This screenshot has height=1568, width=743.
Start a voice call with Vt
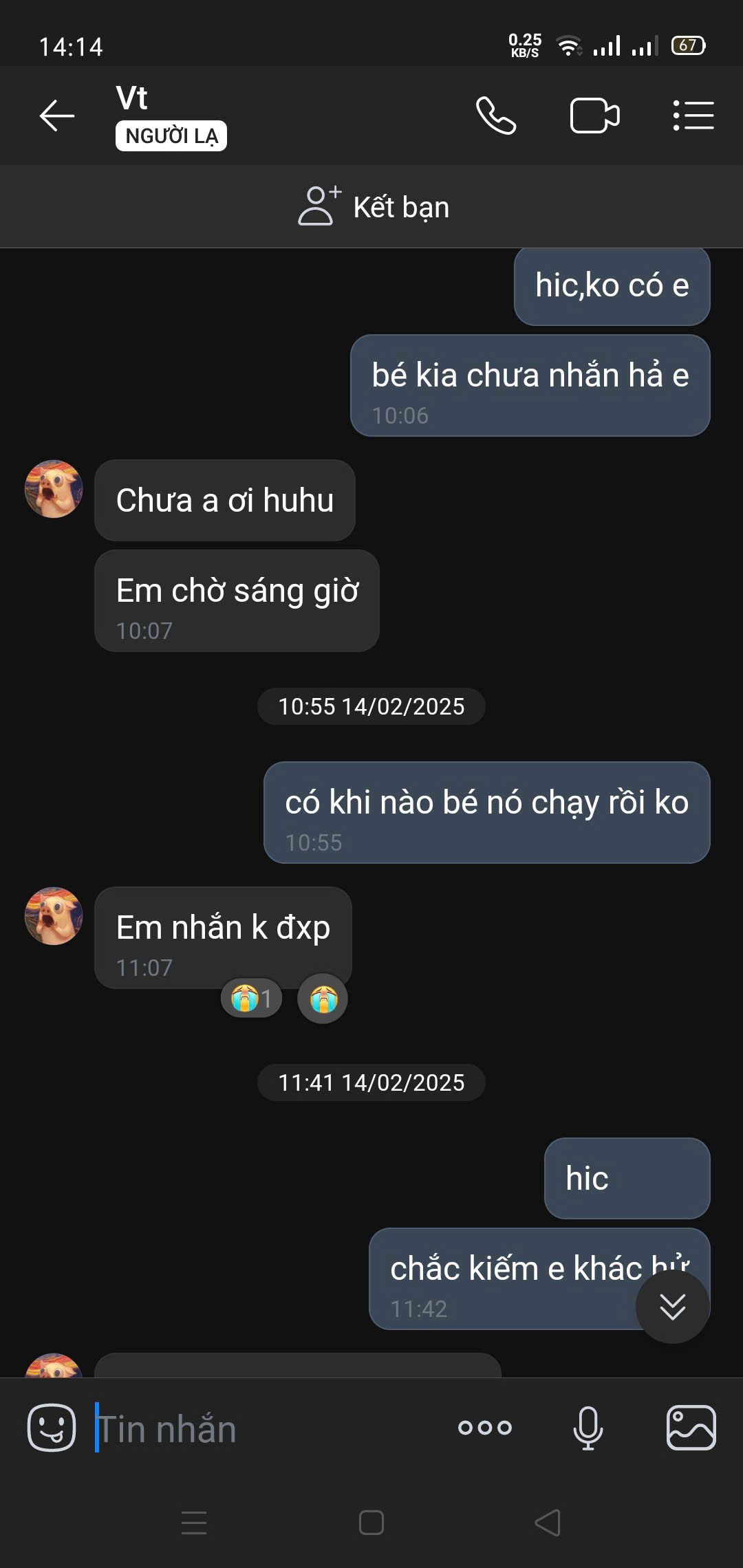(x=495, y=115)
